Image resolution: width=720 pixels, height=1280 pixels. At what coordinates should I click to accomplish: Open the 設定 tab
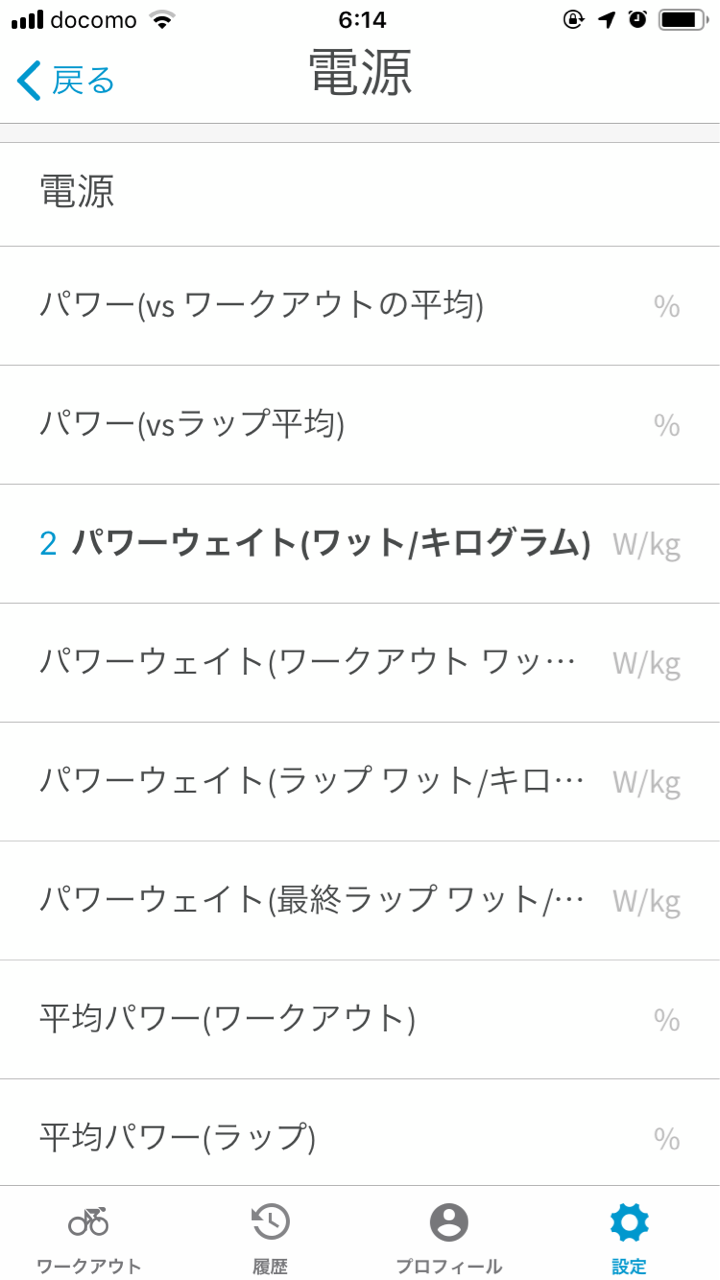629,1238
